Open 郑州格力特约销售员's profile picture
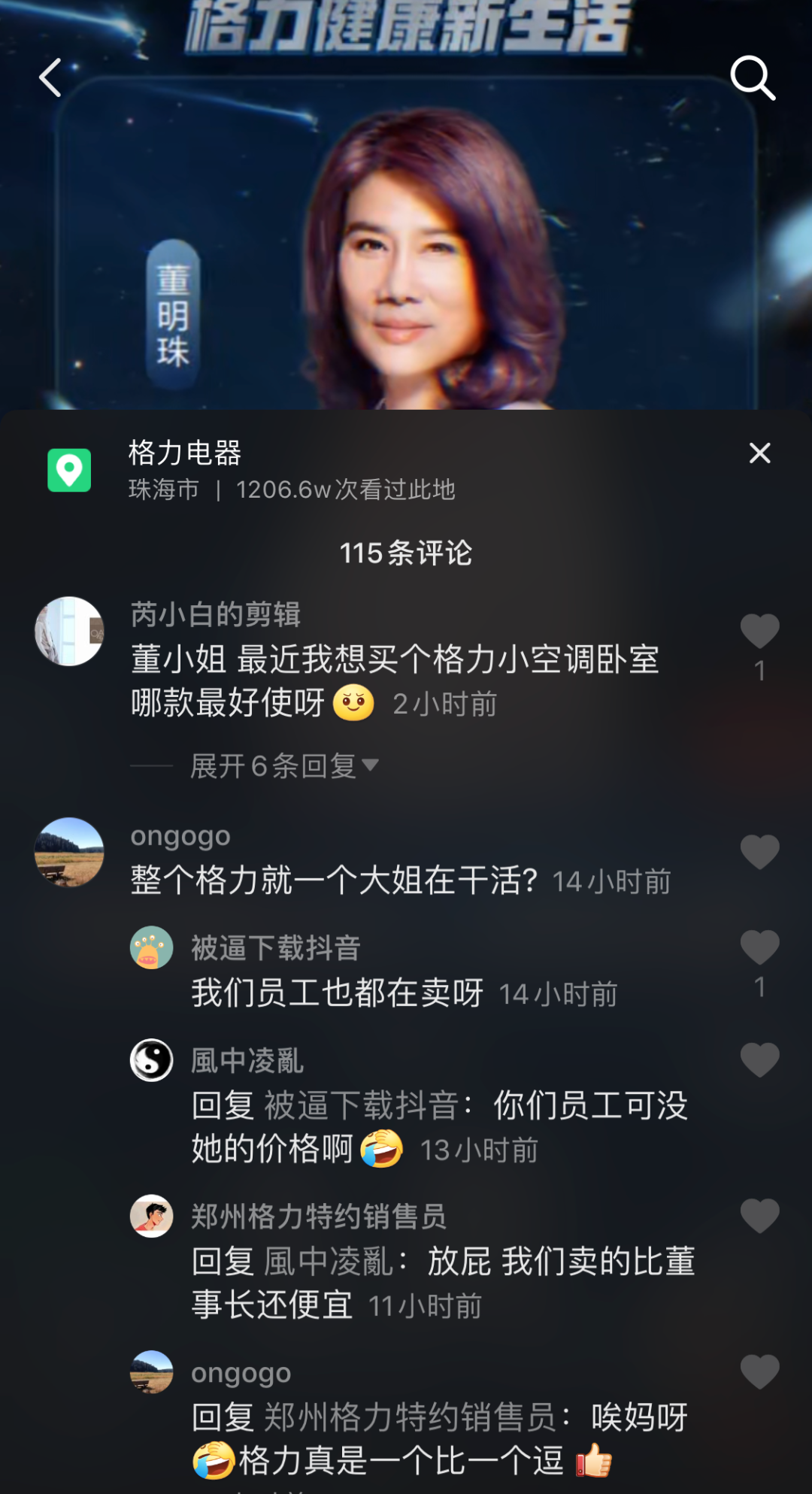Viewport: 812px width, 1494px height. pos(152,1216)
